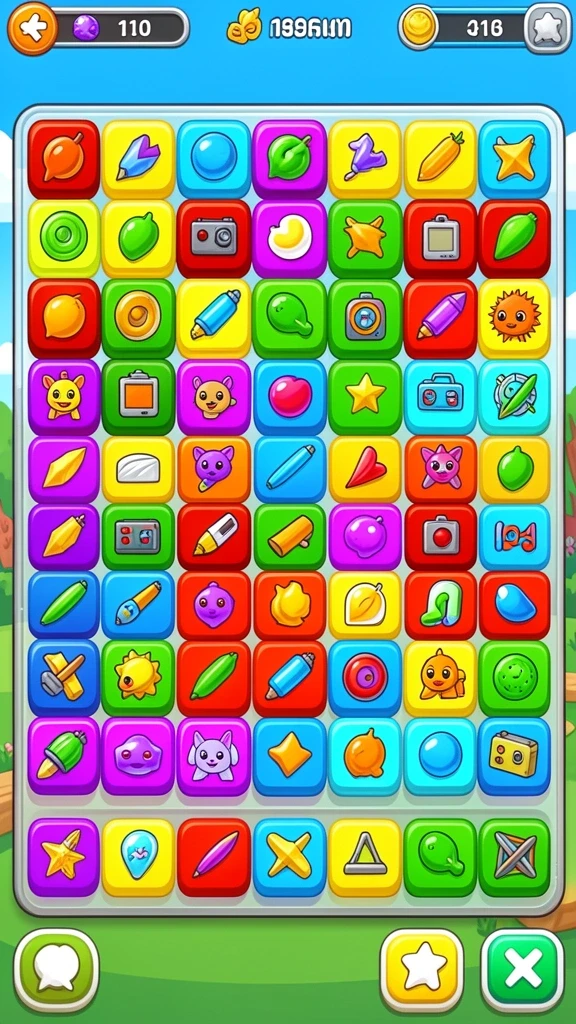Tap the white cat on purple tile

point(213,756)
